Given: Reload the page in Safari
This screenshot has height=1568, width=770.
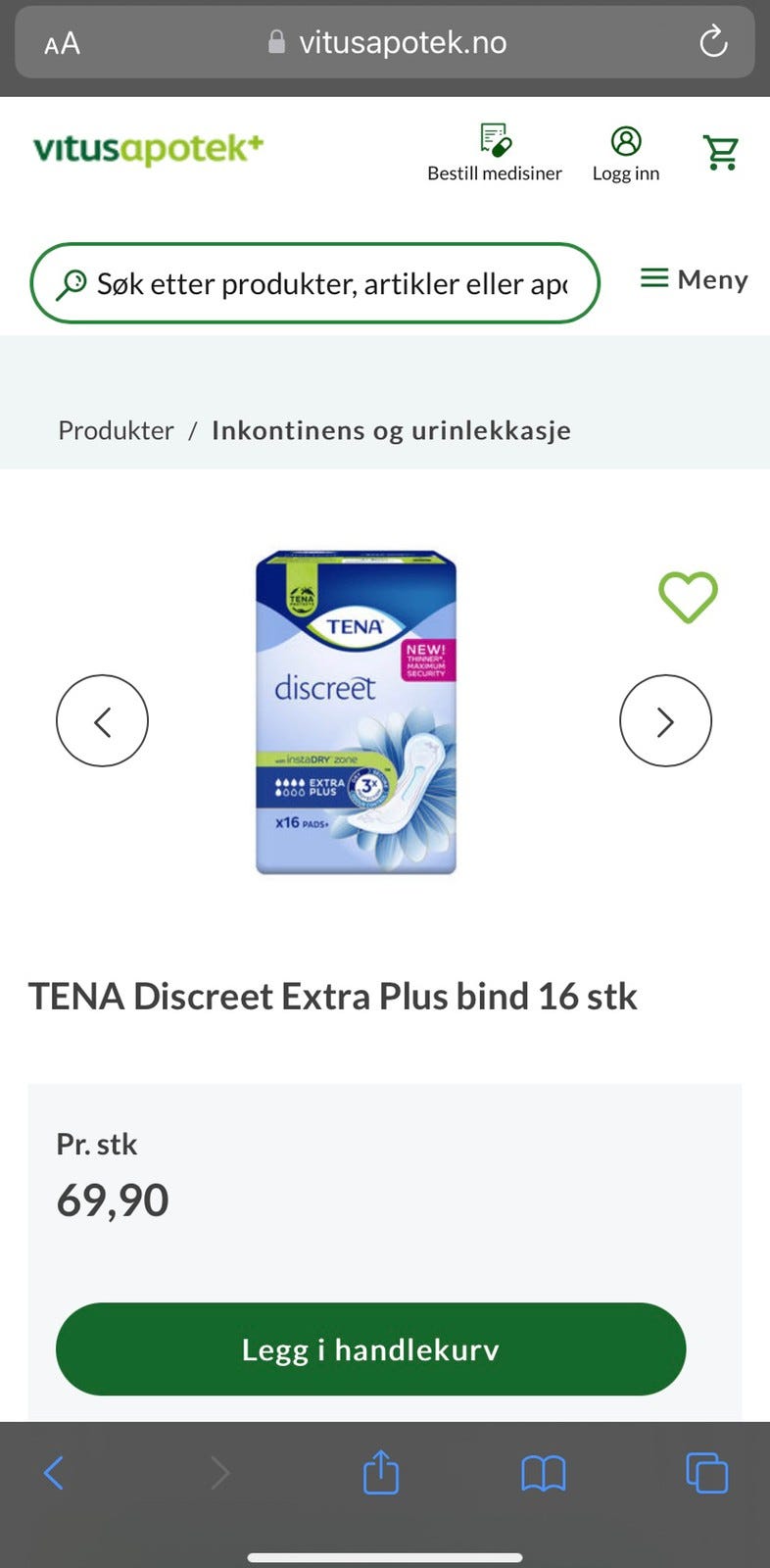Looking at the screenshot, I should [x=713, y=42].
